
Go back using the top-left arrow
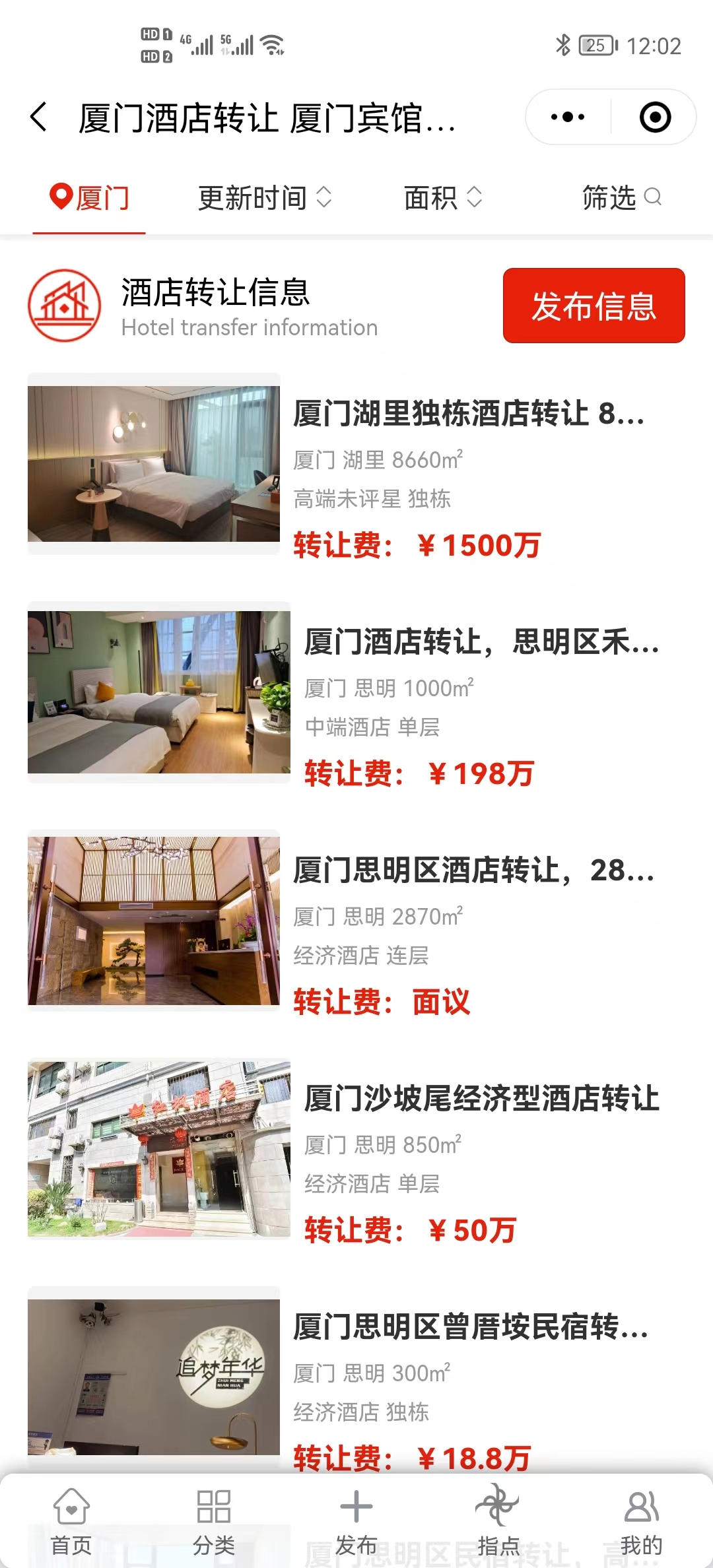pos(40,117)
